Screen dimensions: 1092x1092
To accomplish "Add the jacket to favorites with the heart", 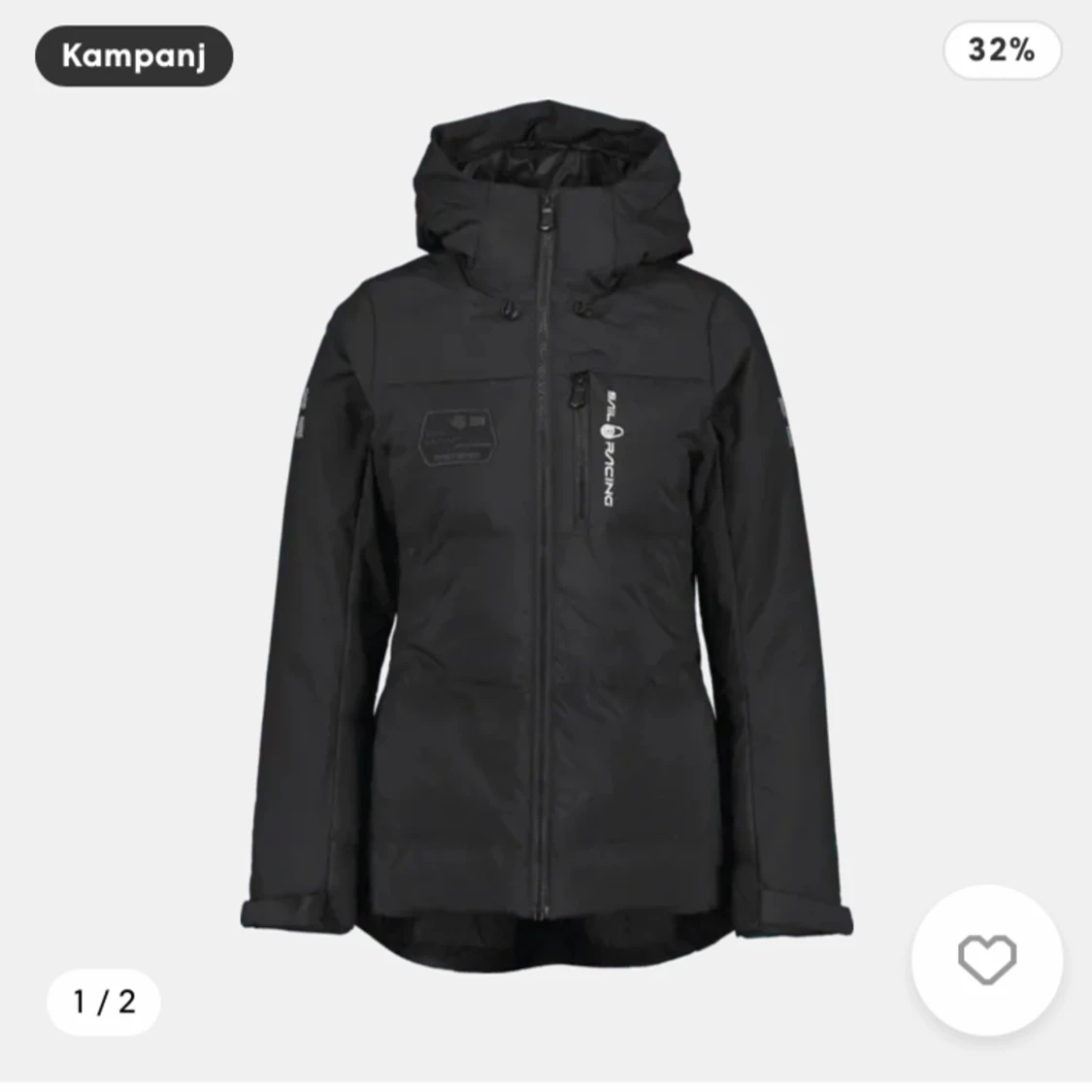I will 986,960.
